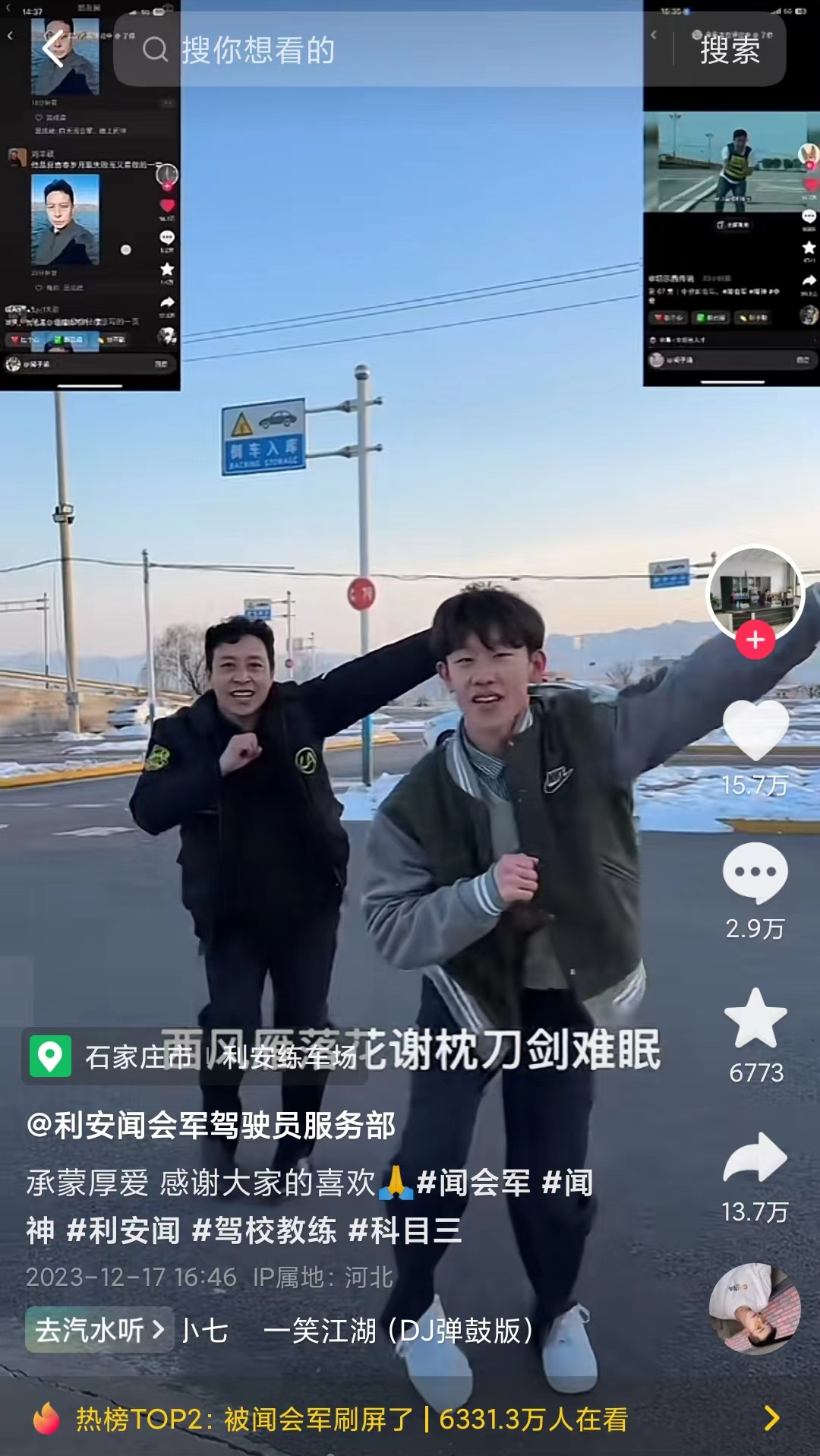
Task: Open the #科目三 hashtag
Action: (x=405, y=1230)
